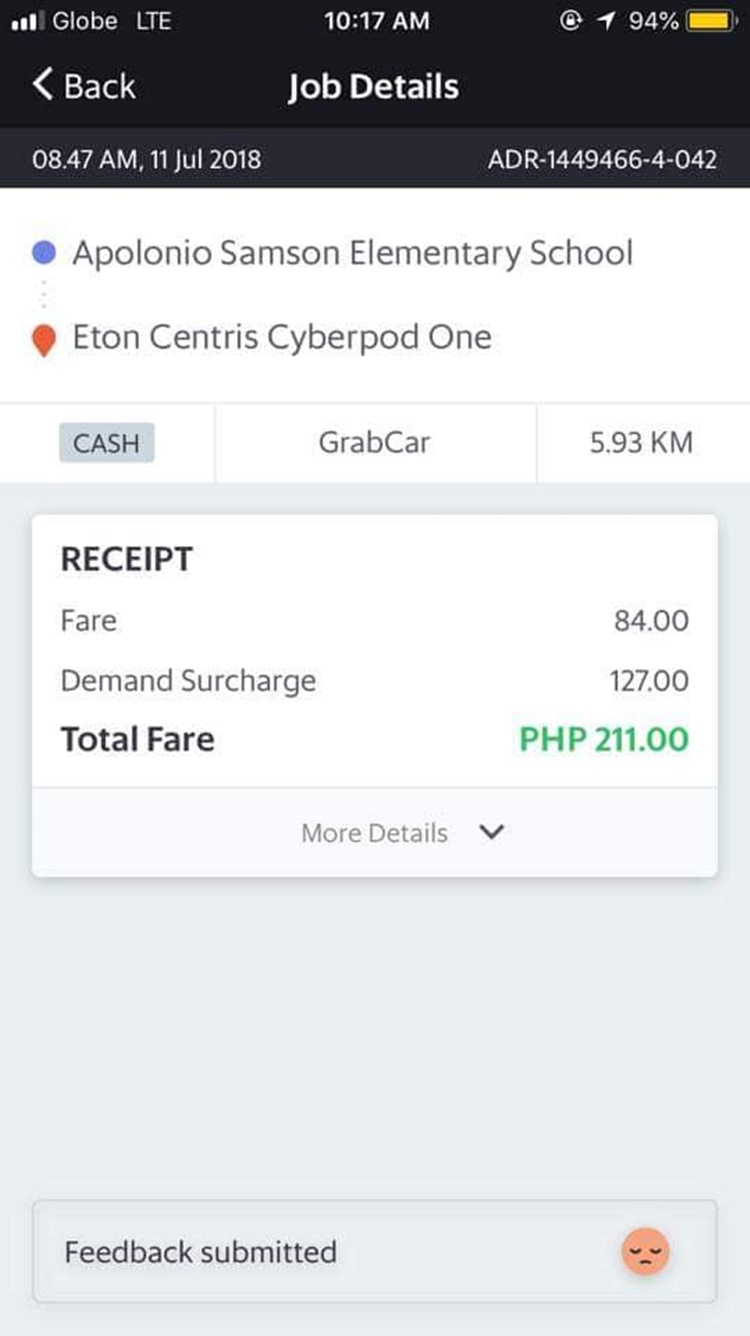Open the Feedback submitted row
The image size is (750, 1336).
(x=375, y=1251)
